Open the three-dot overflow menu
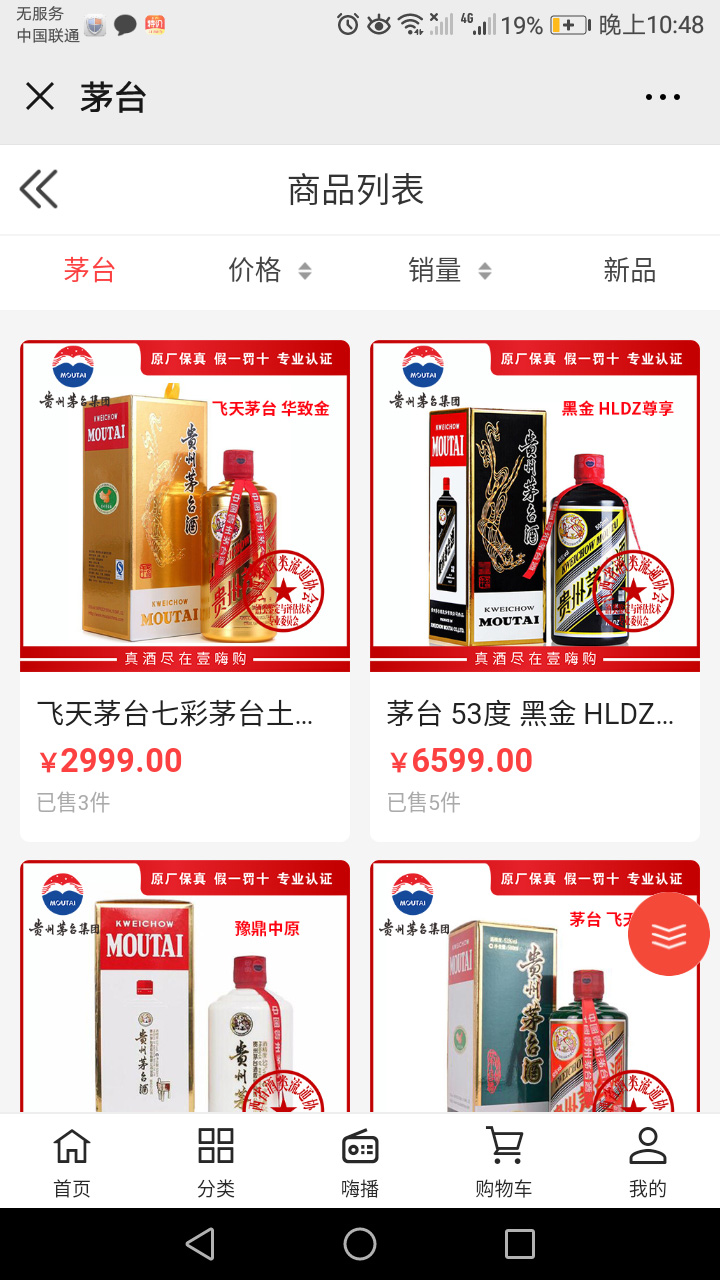The height and width of the screenshot is (1280, 720). [x=662, y=97]
